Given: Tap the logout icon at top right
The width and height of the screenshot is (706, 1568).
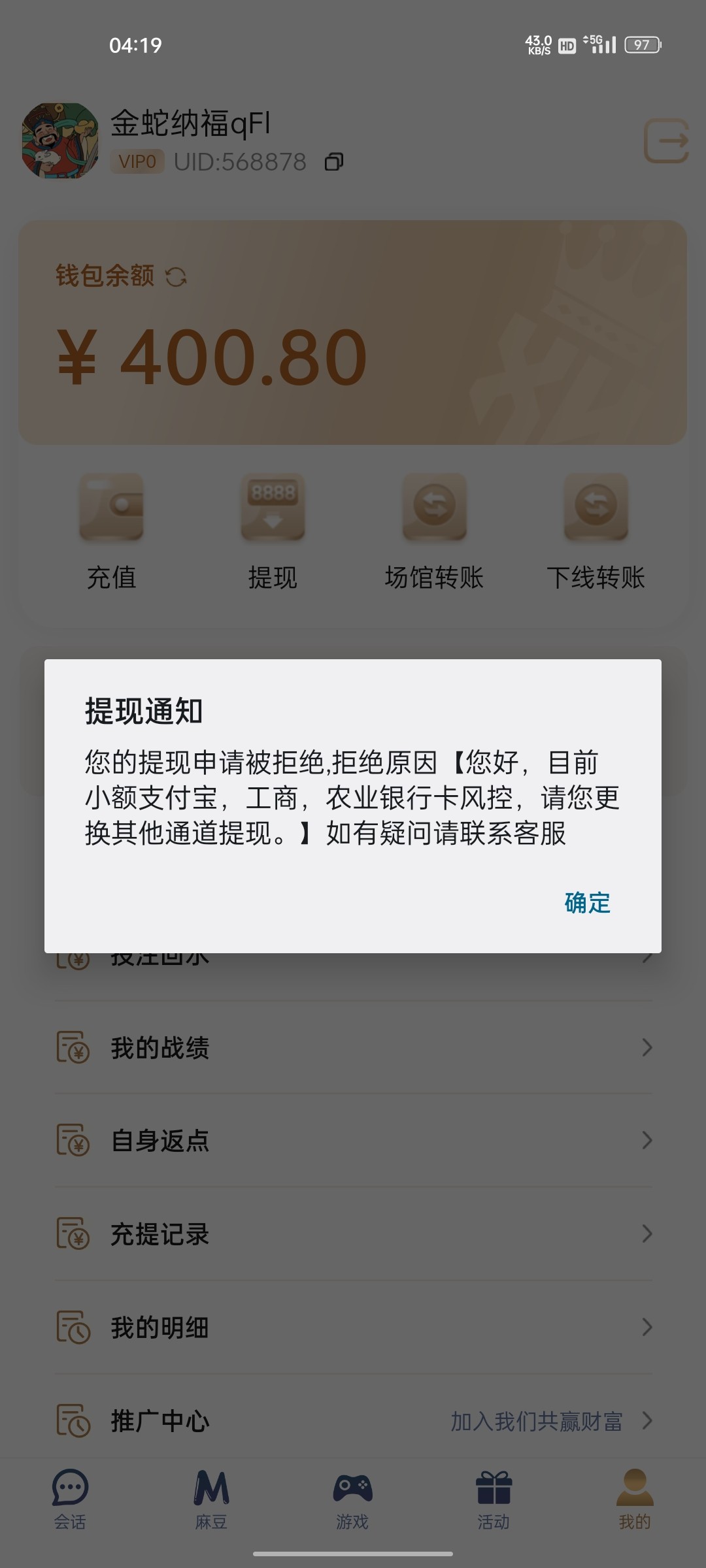Looking at the screenshot, I should tap(666, 140).
